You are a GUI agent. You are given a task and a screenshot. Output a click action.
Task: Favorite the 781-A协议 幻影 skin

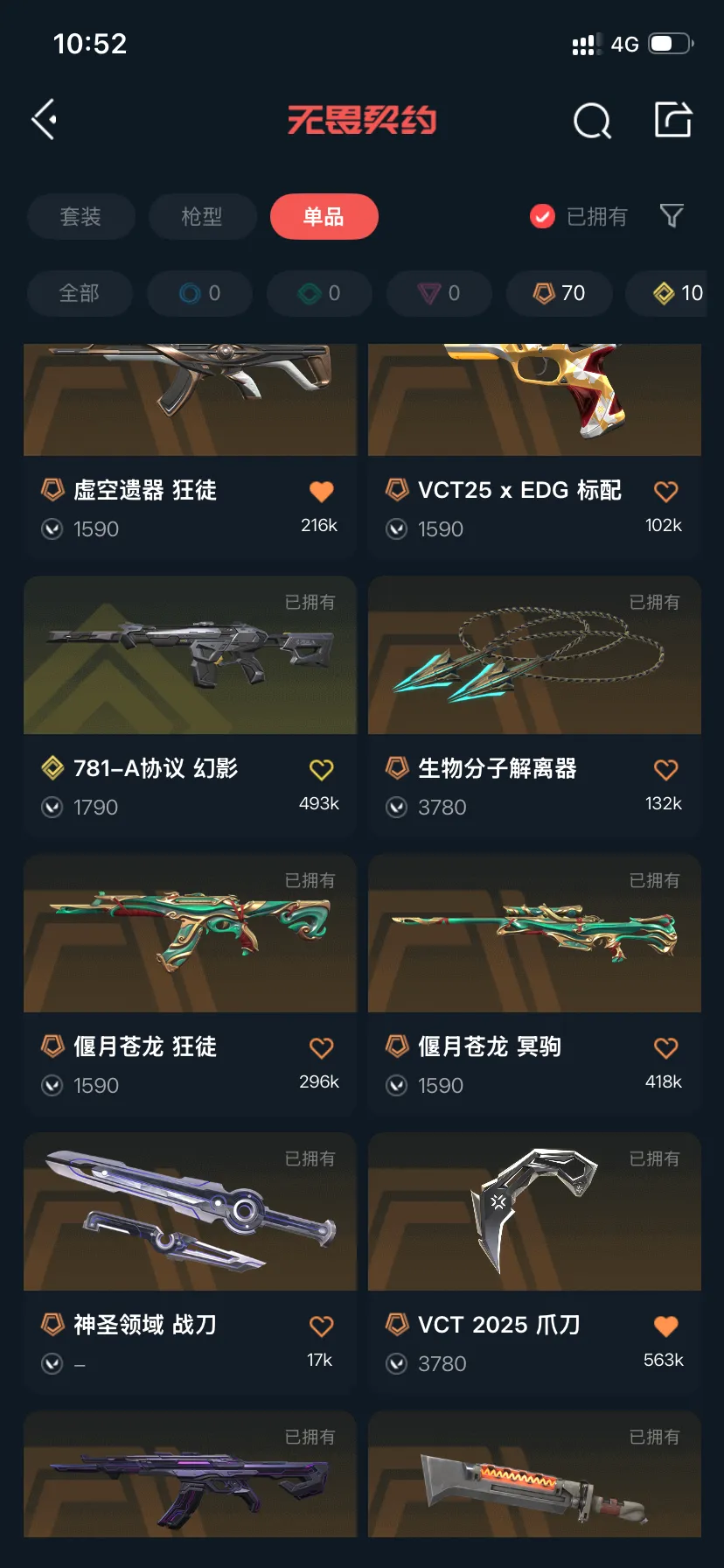point(321,770)
